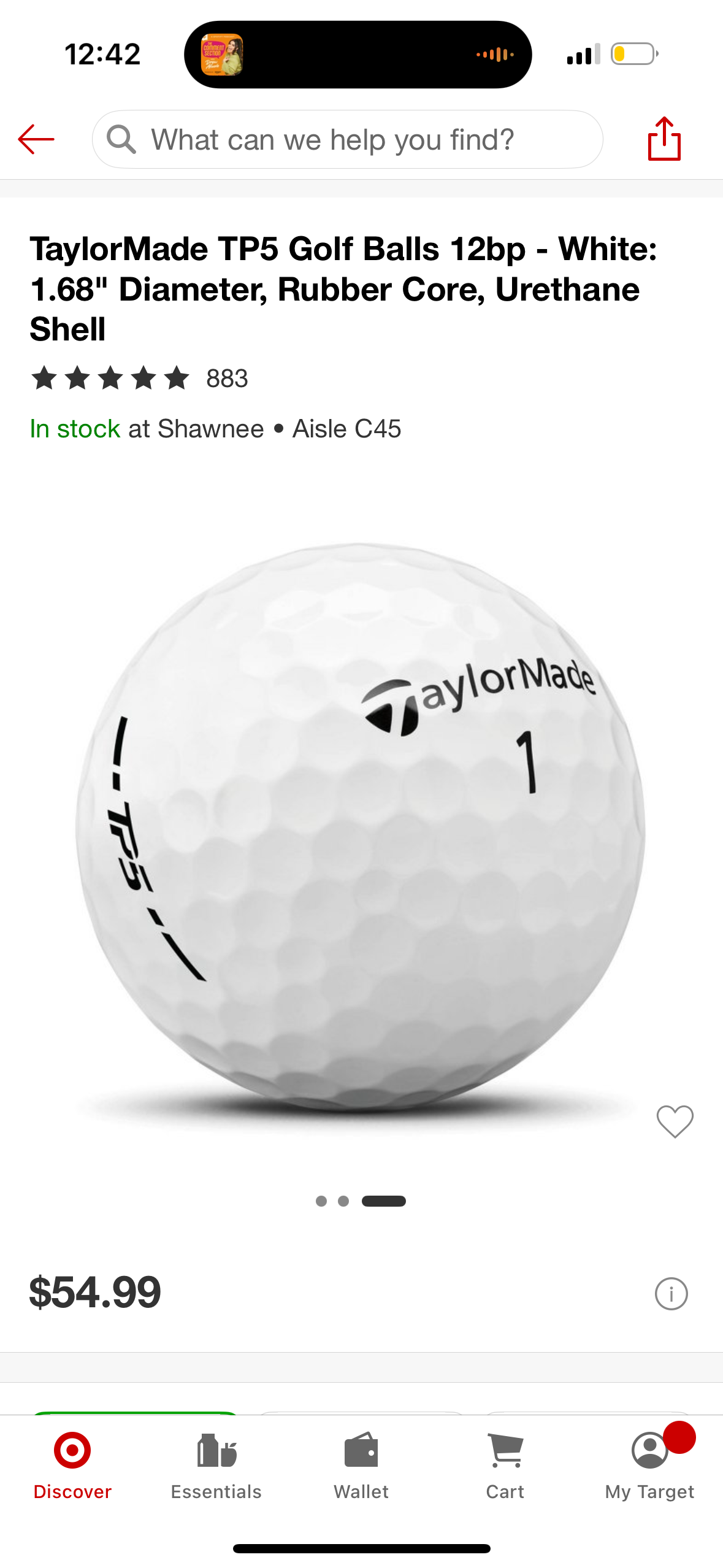Share this golf ball product
The image size is (723, 1568).
[x=664, y=139]
